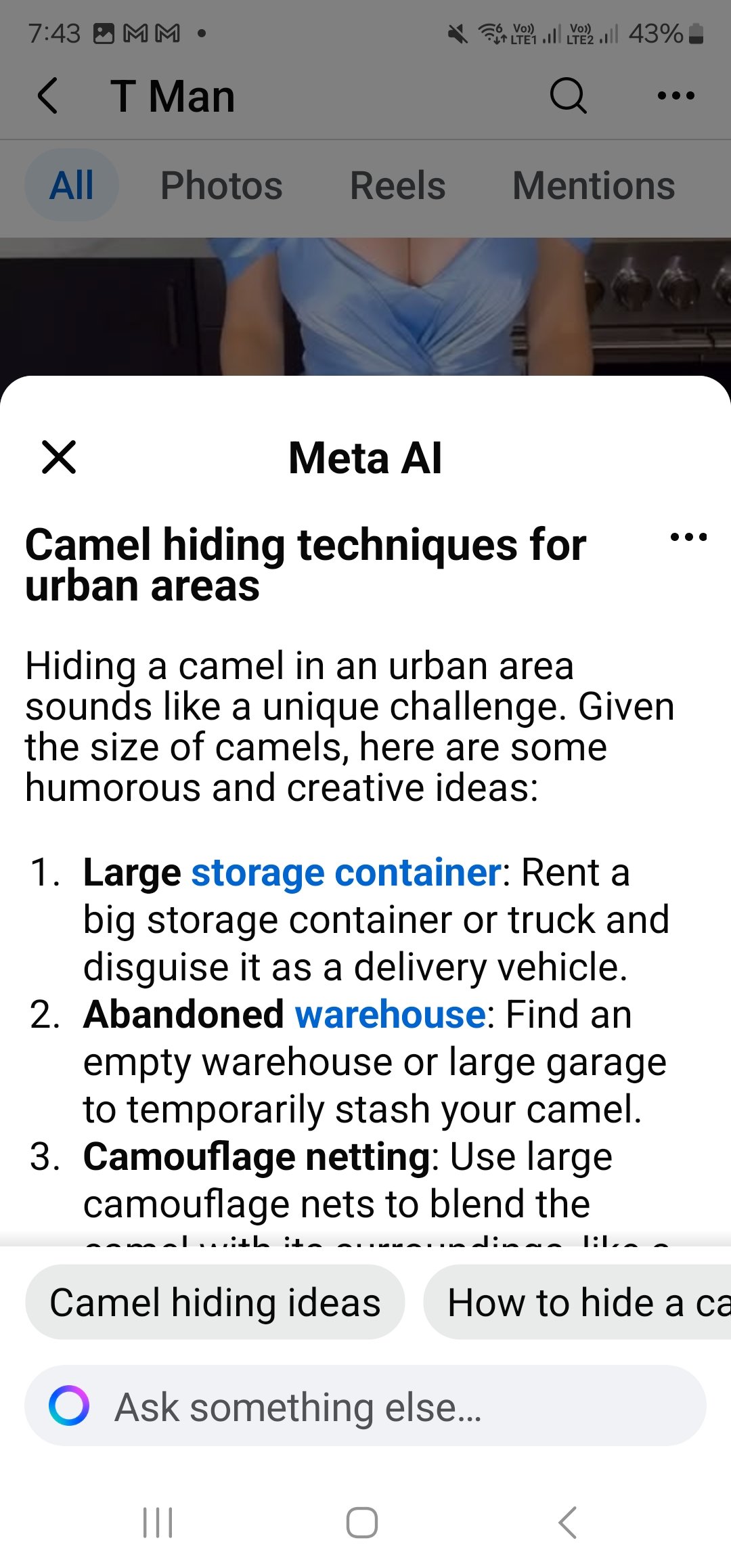Follow the storage container link
Image resolution: width=731 pixels, height=1568 pixels.
tap(346, 872)
